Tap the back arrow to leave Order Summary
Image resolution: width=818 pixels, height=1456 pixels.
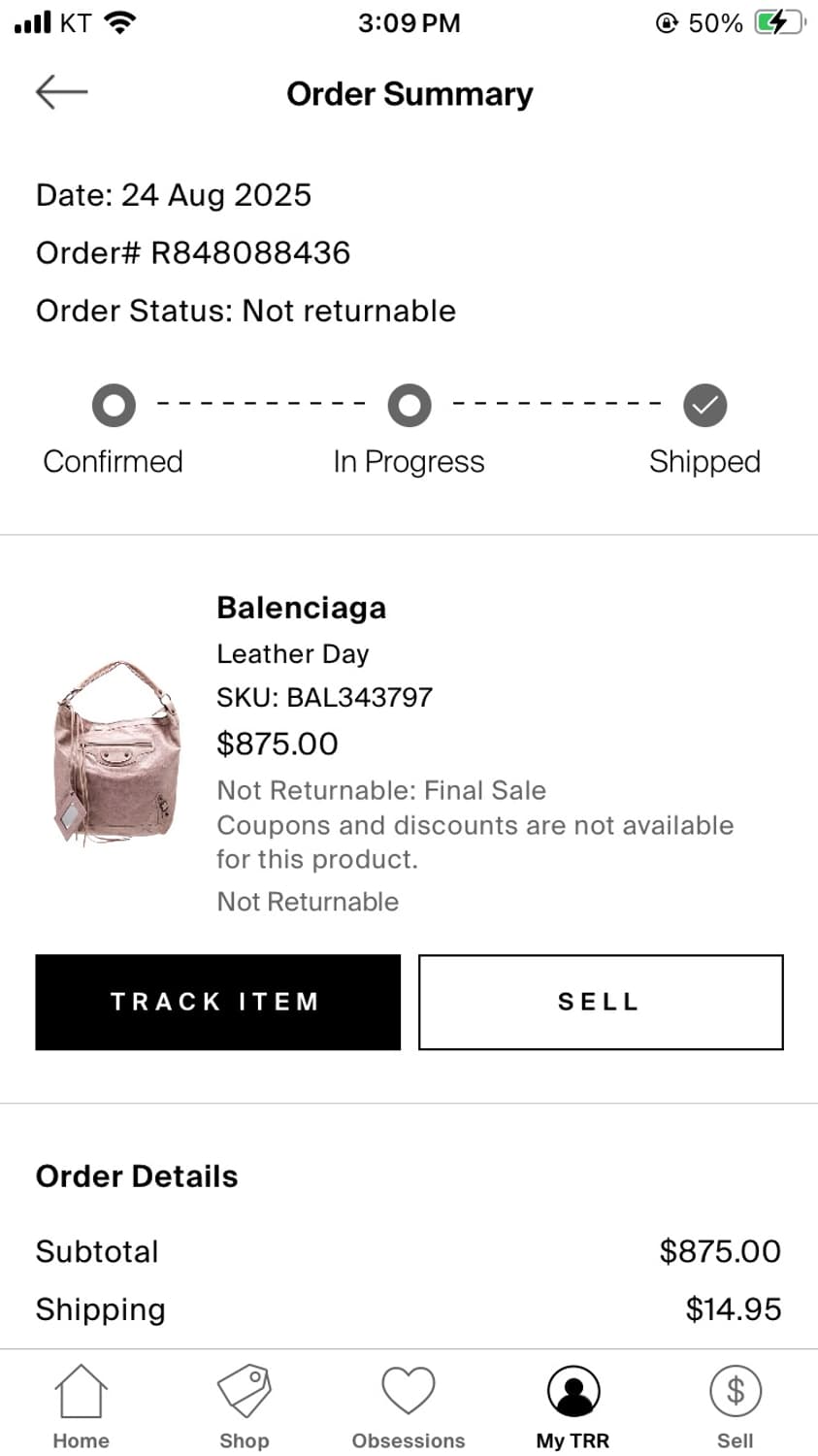[60, 92]
